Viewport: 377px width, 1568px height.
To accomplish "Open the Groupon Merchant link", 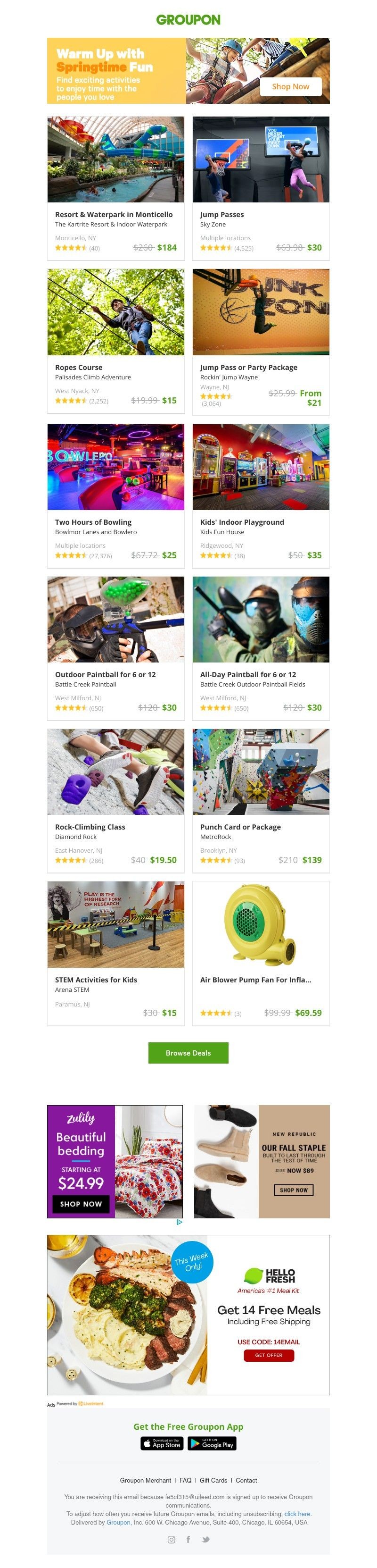I will 145,1480.
